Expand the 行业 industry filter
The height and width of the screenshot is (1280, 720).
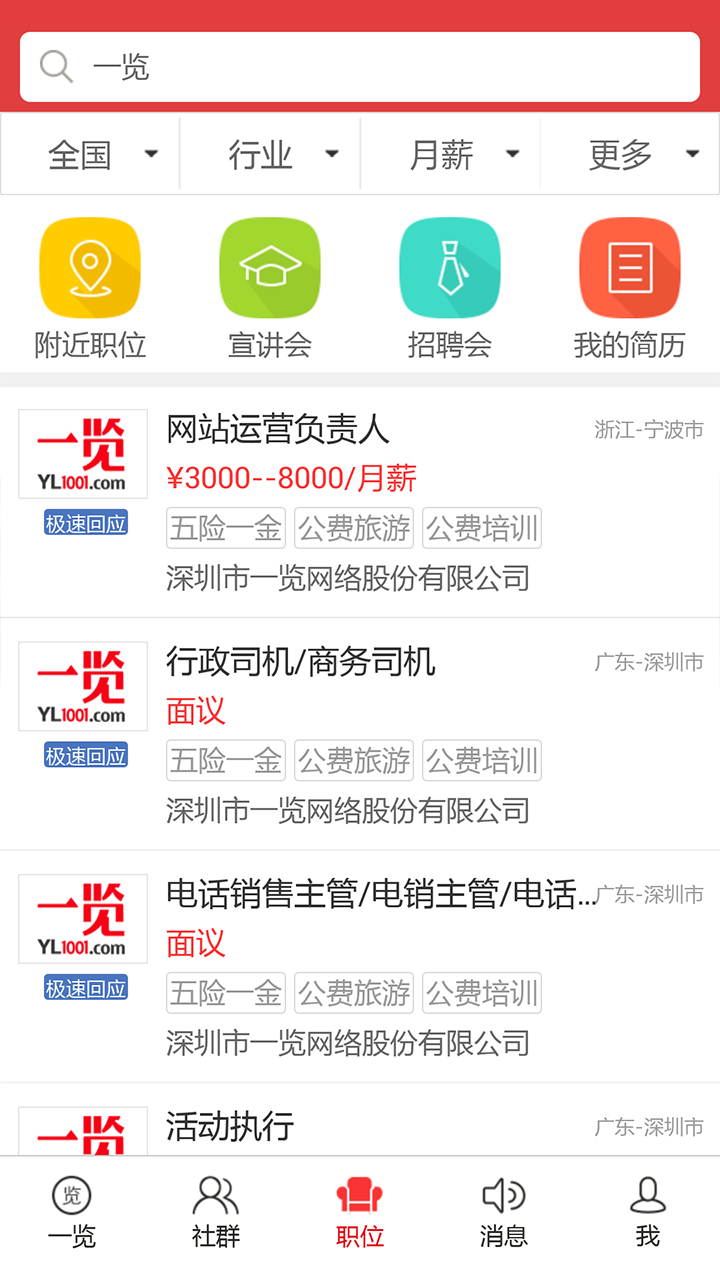point(270,154)
